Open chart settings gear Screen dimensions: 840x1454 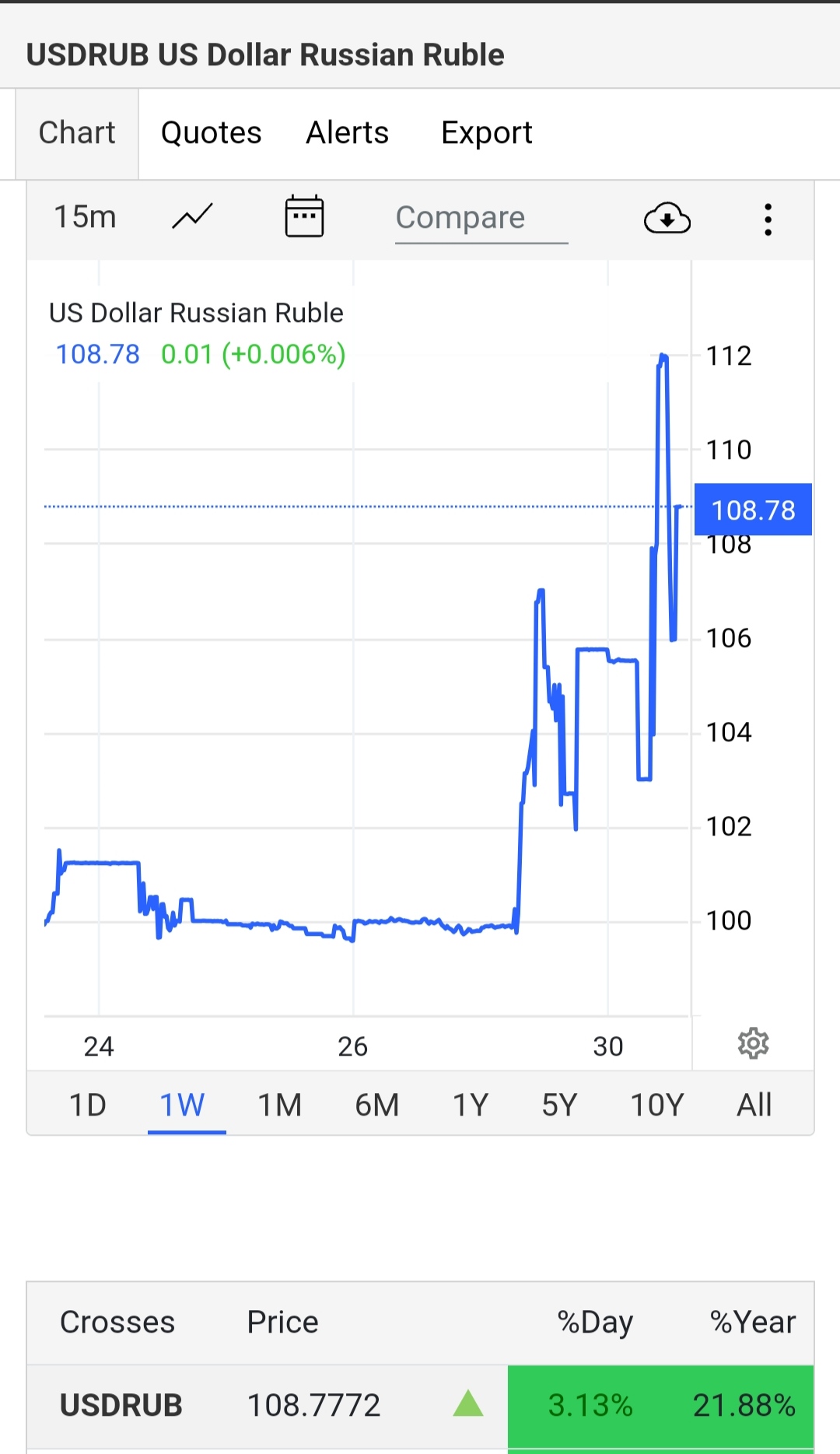point(753,1043)
